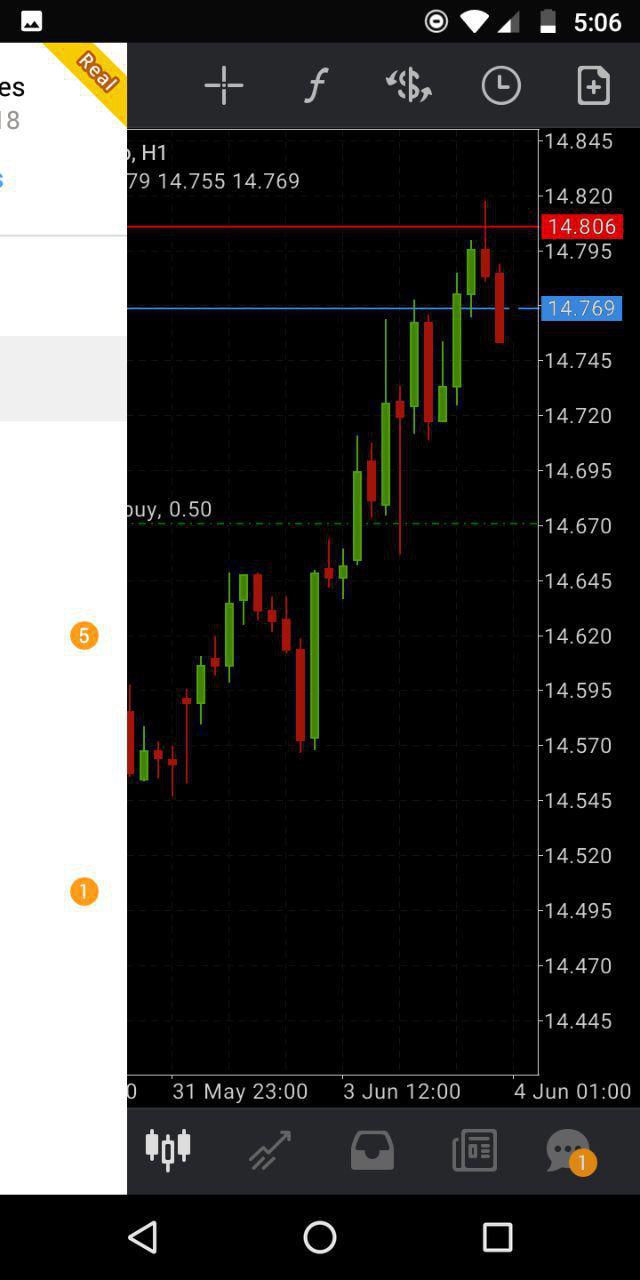The height and width of the screenshot is (1280, 640).
Task: Change the chart timeframe via clock icon
Action: click(x=501, y=86)
